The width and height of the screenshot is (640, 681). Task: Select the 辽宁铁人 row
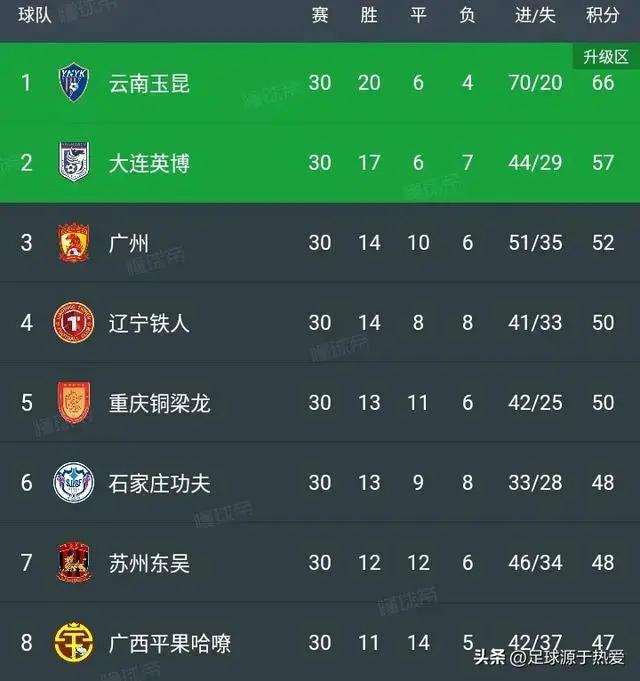149,322
